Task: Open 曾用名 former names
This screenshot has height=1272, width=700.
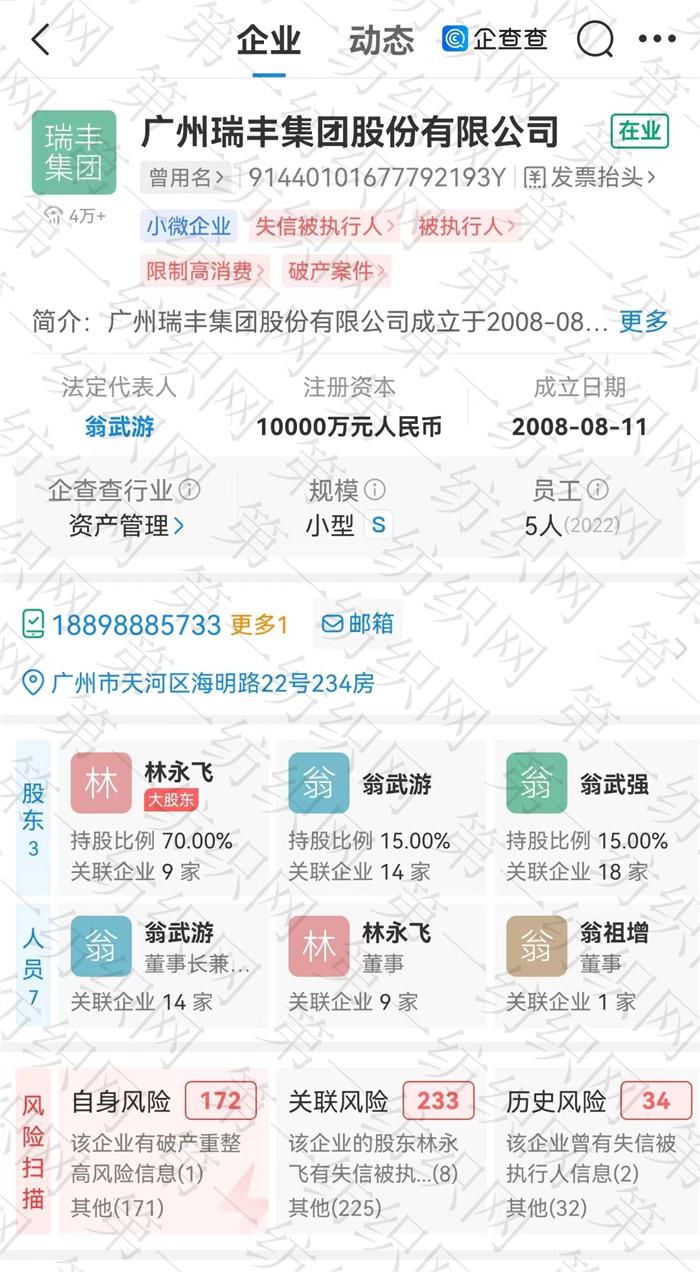Action: [x=186, y=178]
